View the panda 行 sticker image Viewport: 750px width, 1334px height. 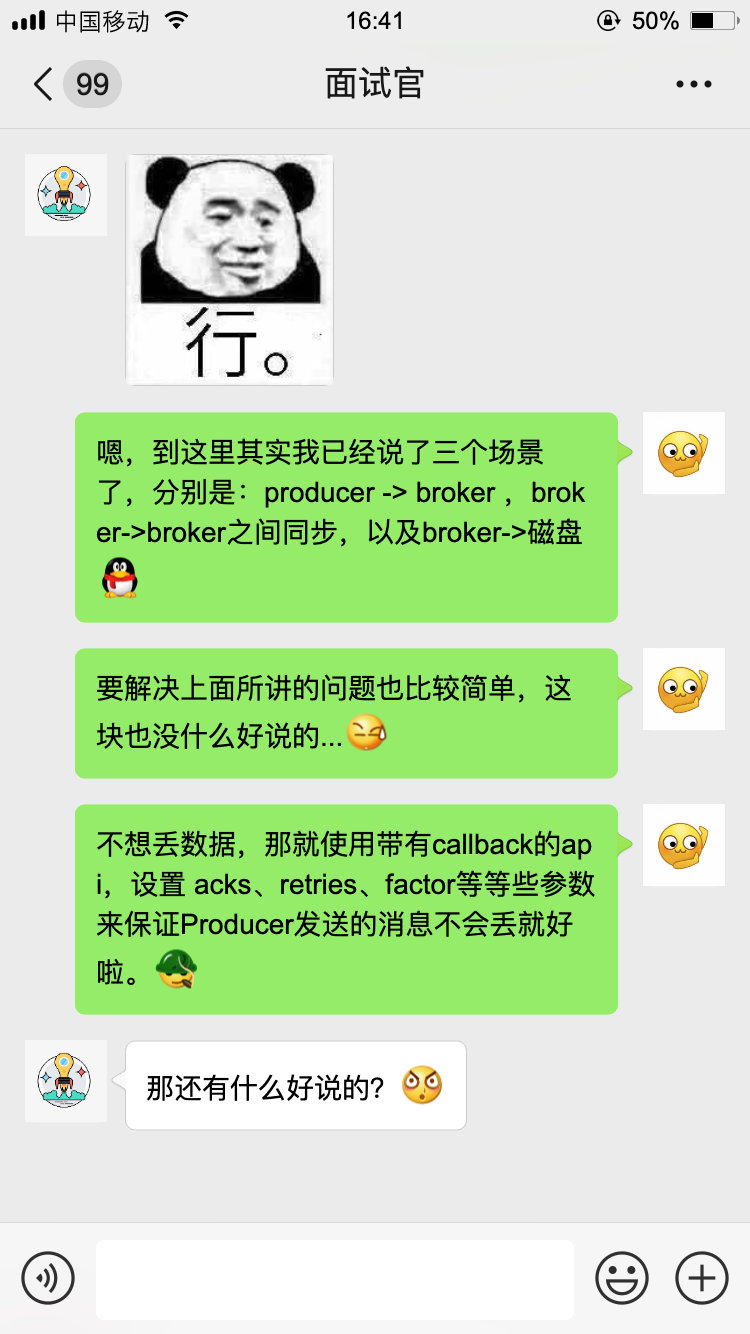229,269
